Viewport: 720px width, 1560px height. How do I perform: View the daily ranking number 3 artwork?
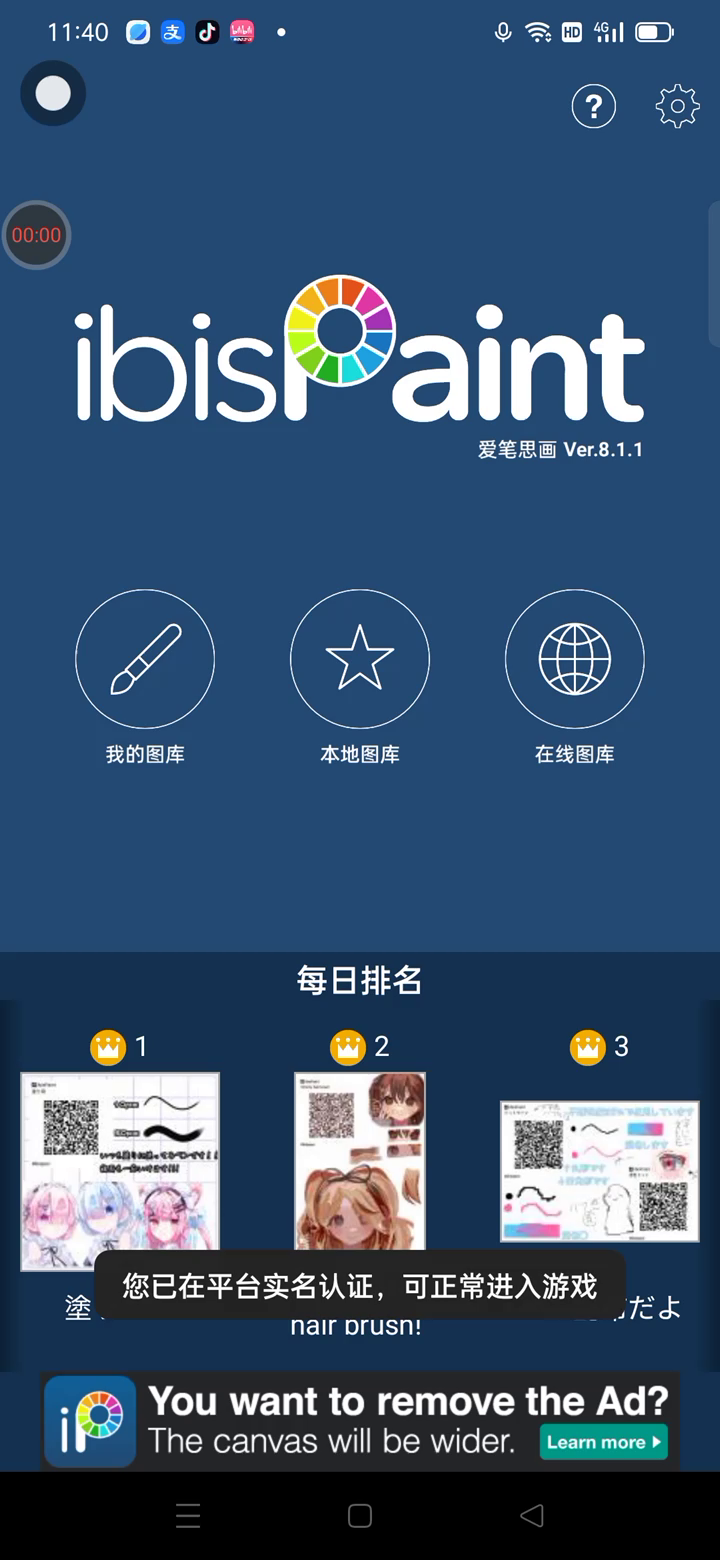click(600, 1170)
